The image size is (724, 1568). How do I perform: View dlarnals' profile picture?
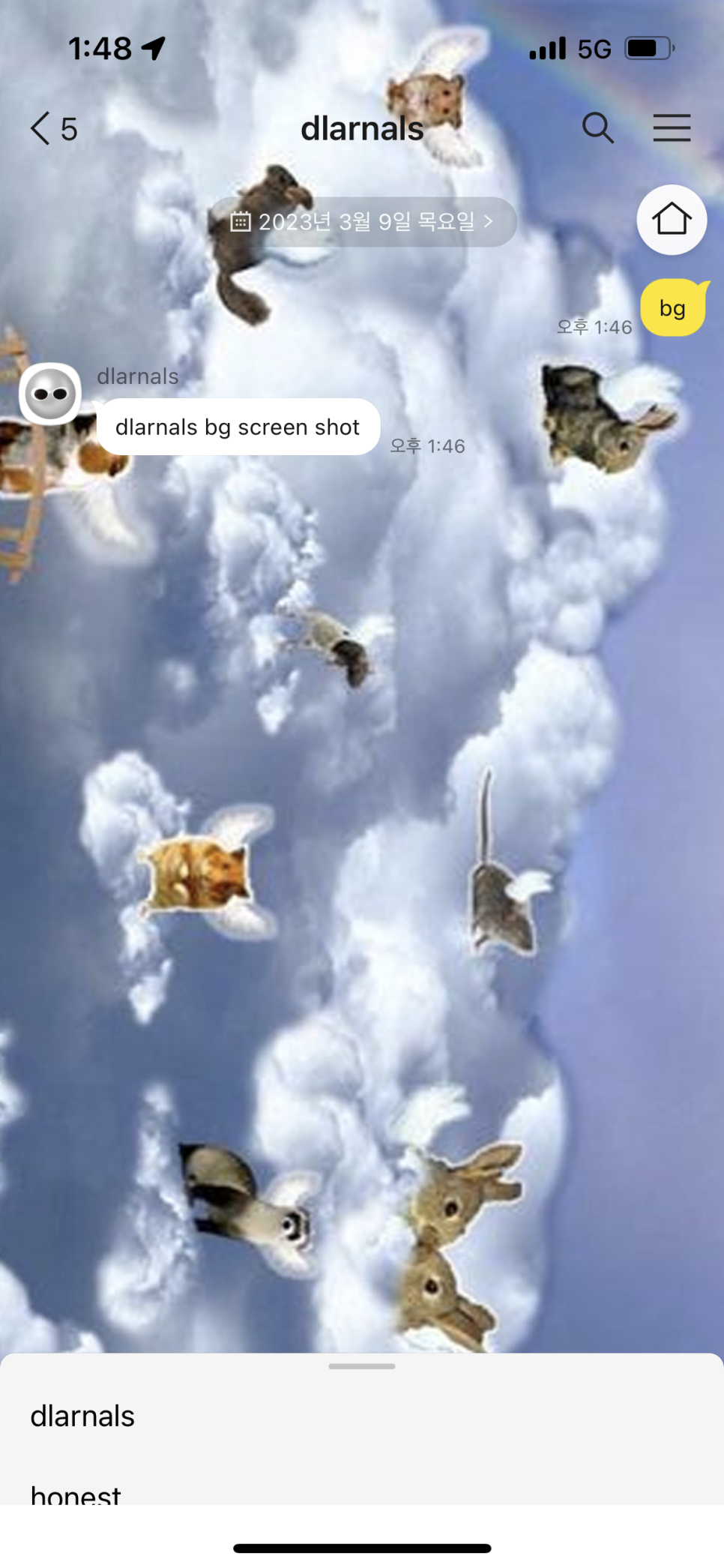(50, 394)
